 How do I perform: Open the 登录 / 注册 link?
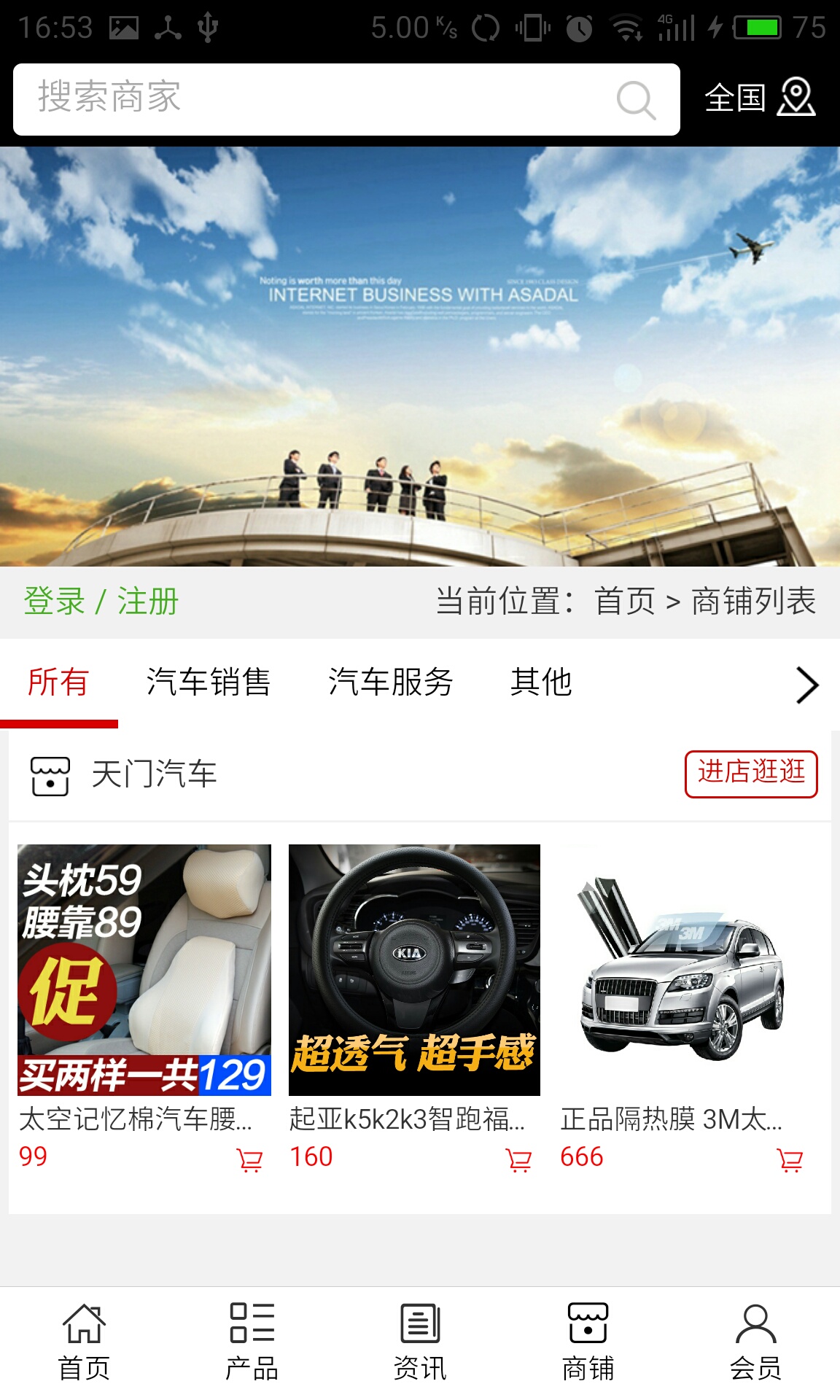tap(101, 602)
